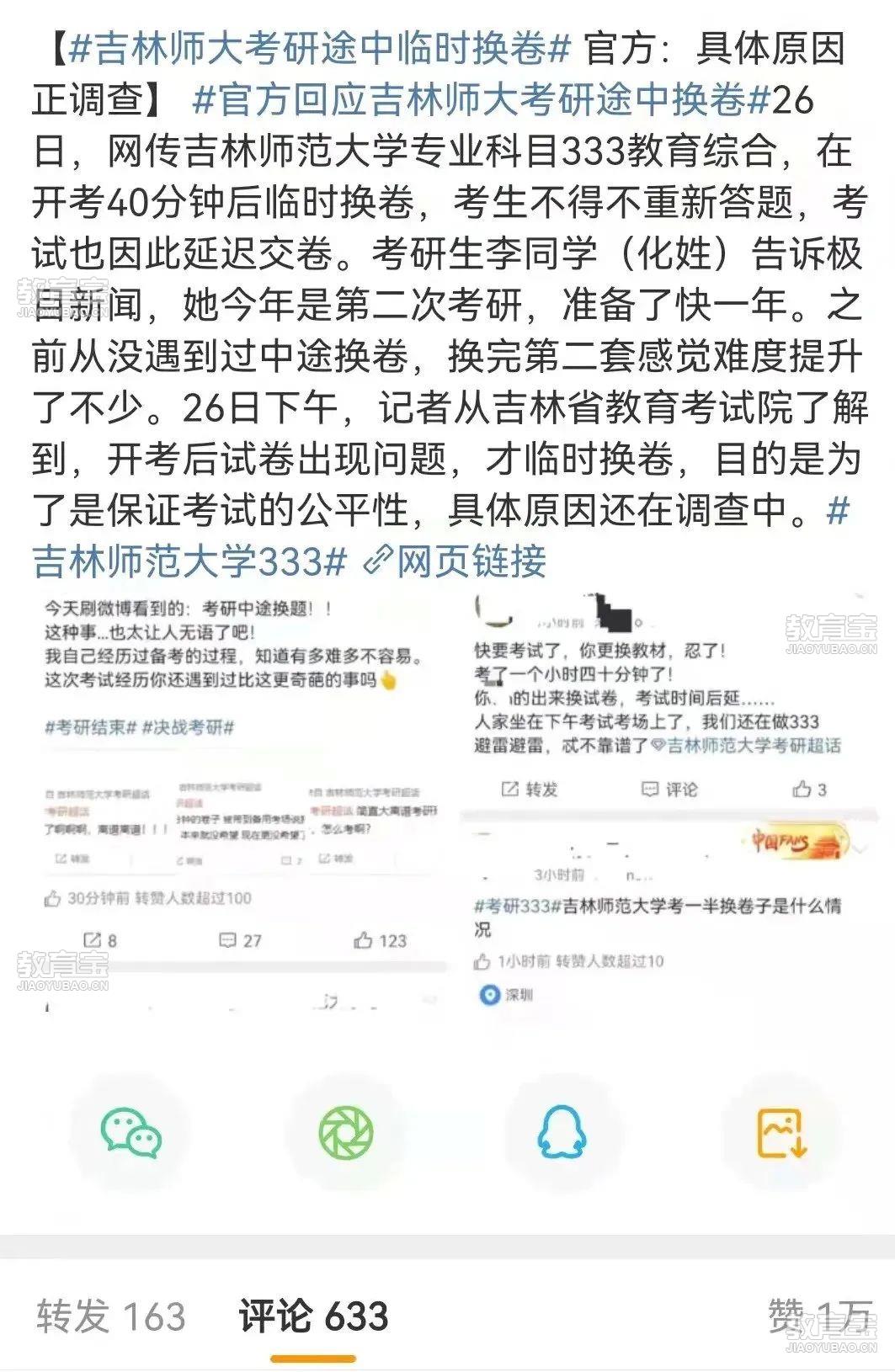Share the post to WeChat
Viewport: 895px width, 1372px height.
click(x=131, y=1133)
